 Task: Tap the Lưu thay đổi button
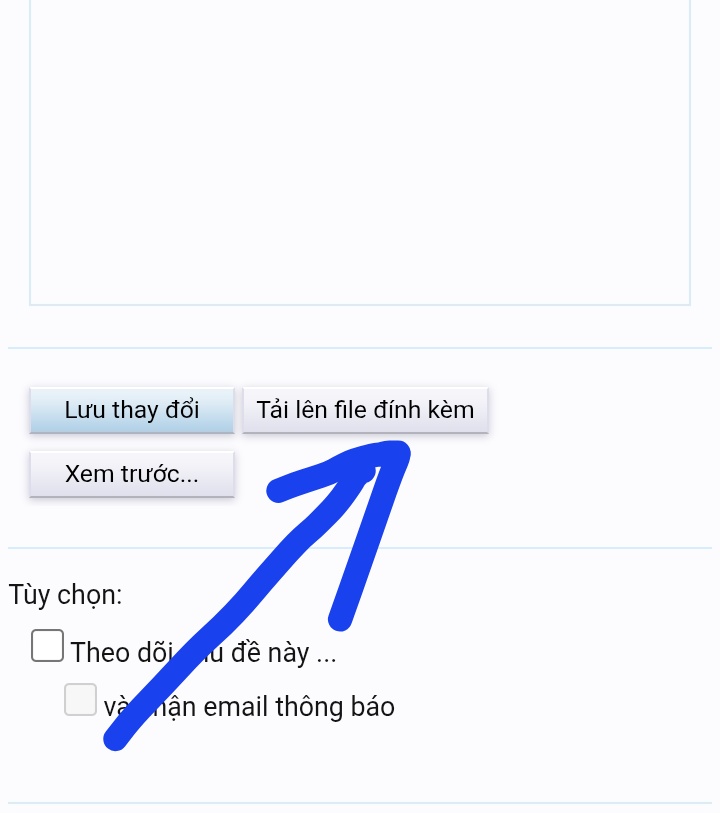tap(131, 410)
